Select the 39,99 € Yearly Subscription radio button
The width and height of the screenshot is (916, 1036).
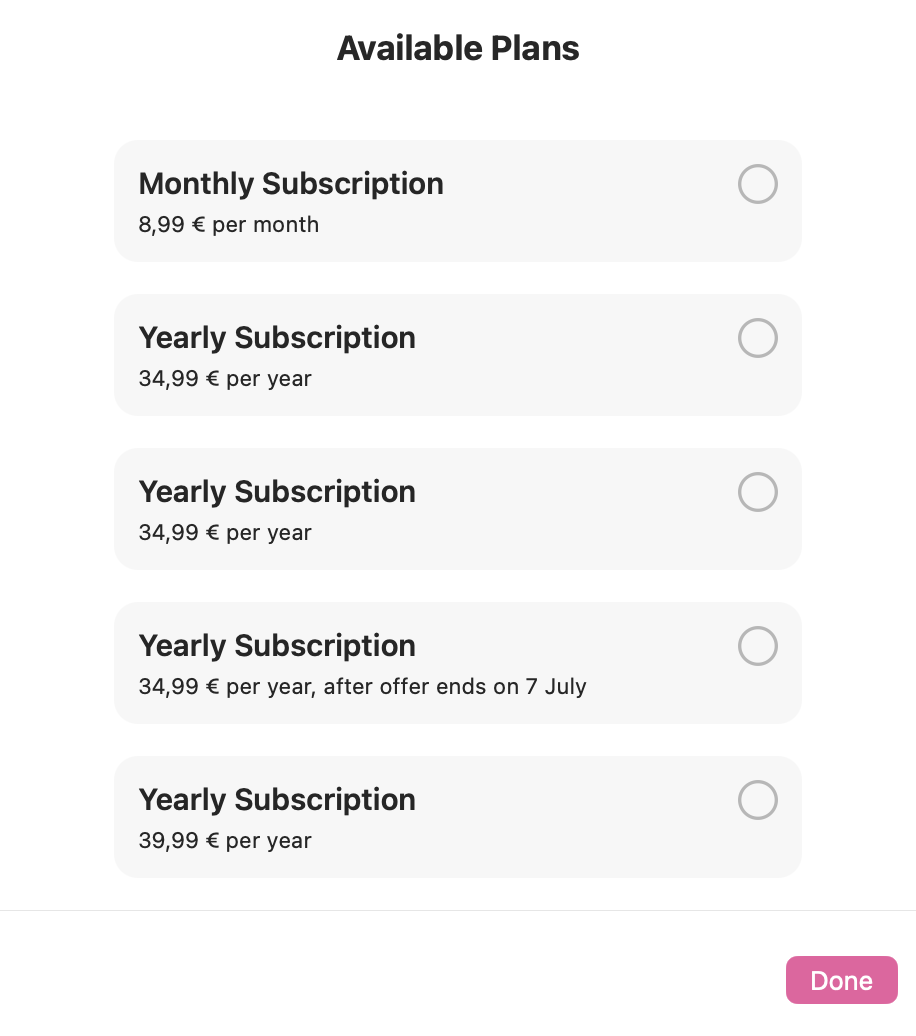click(x=757, y=800)
